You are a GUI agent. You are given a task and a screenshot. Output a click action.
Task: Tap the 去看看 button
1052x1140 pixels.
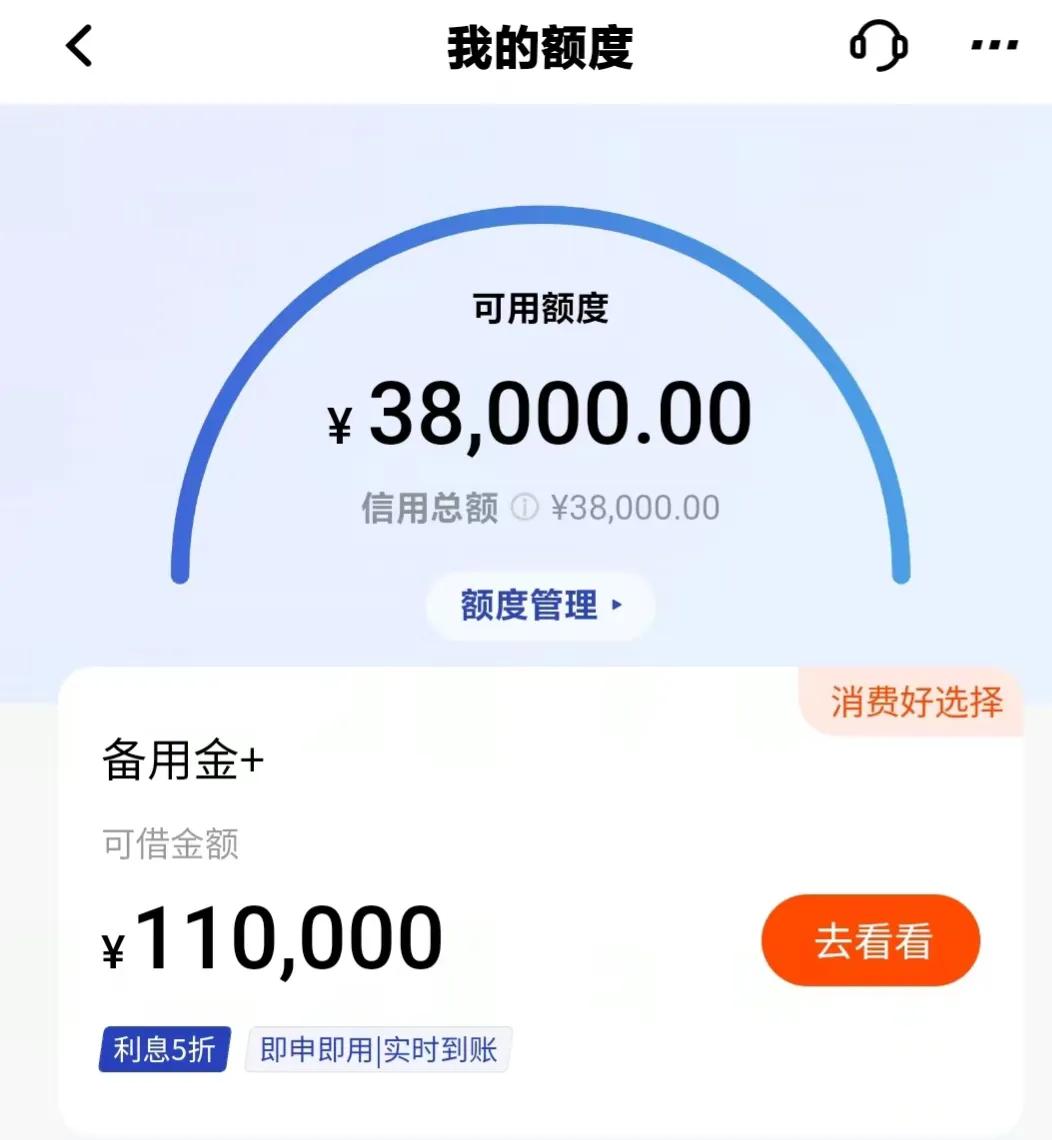[871, 940]
